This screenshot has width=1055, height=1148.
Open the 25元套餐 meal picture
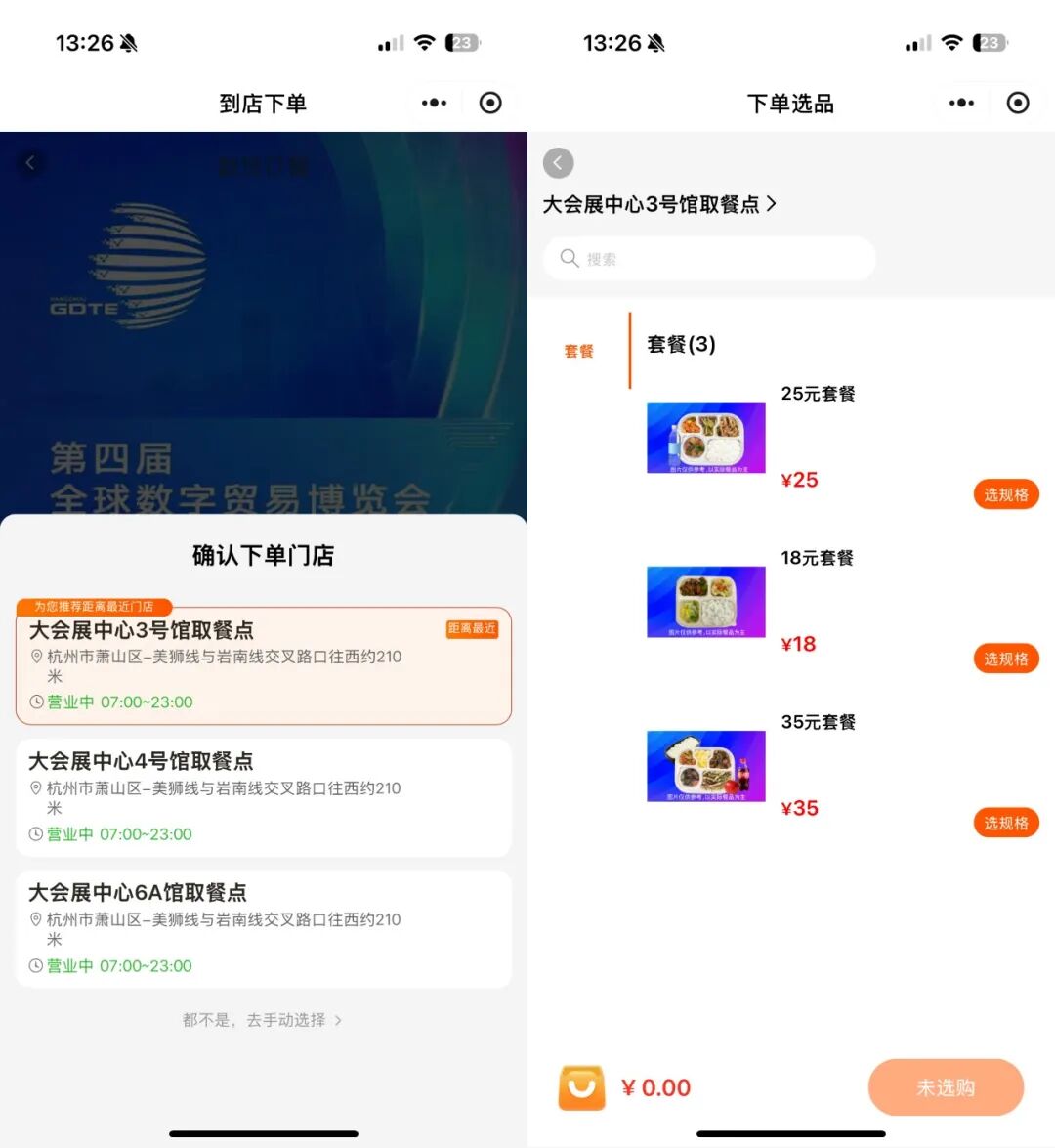(705, 438)
